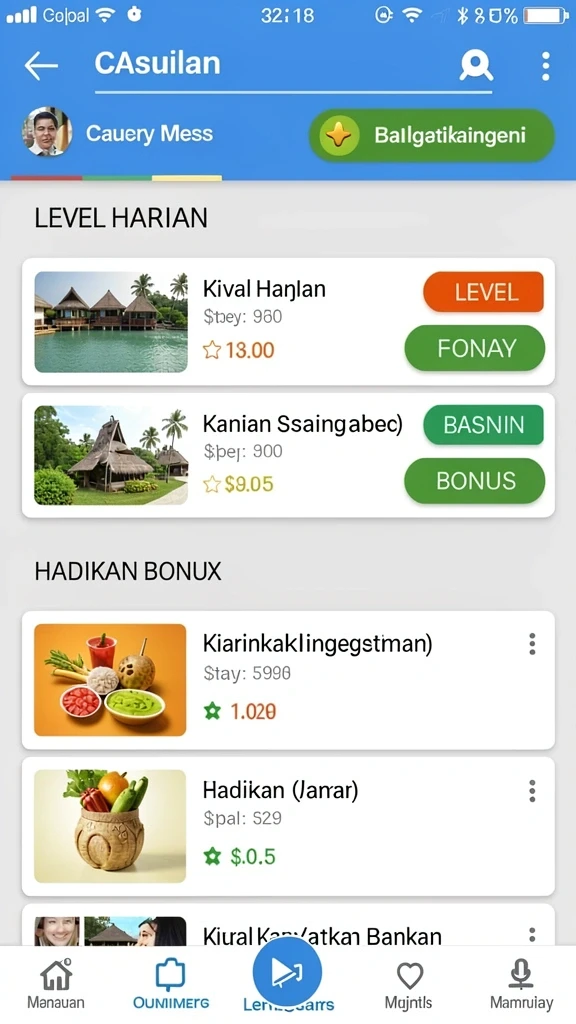Open the Hadikan (Janar) item
Screen dimensions: 576x1024
pos(288,826)
